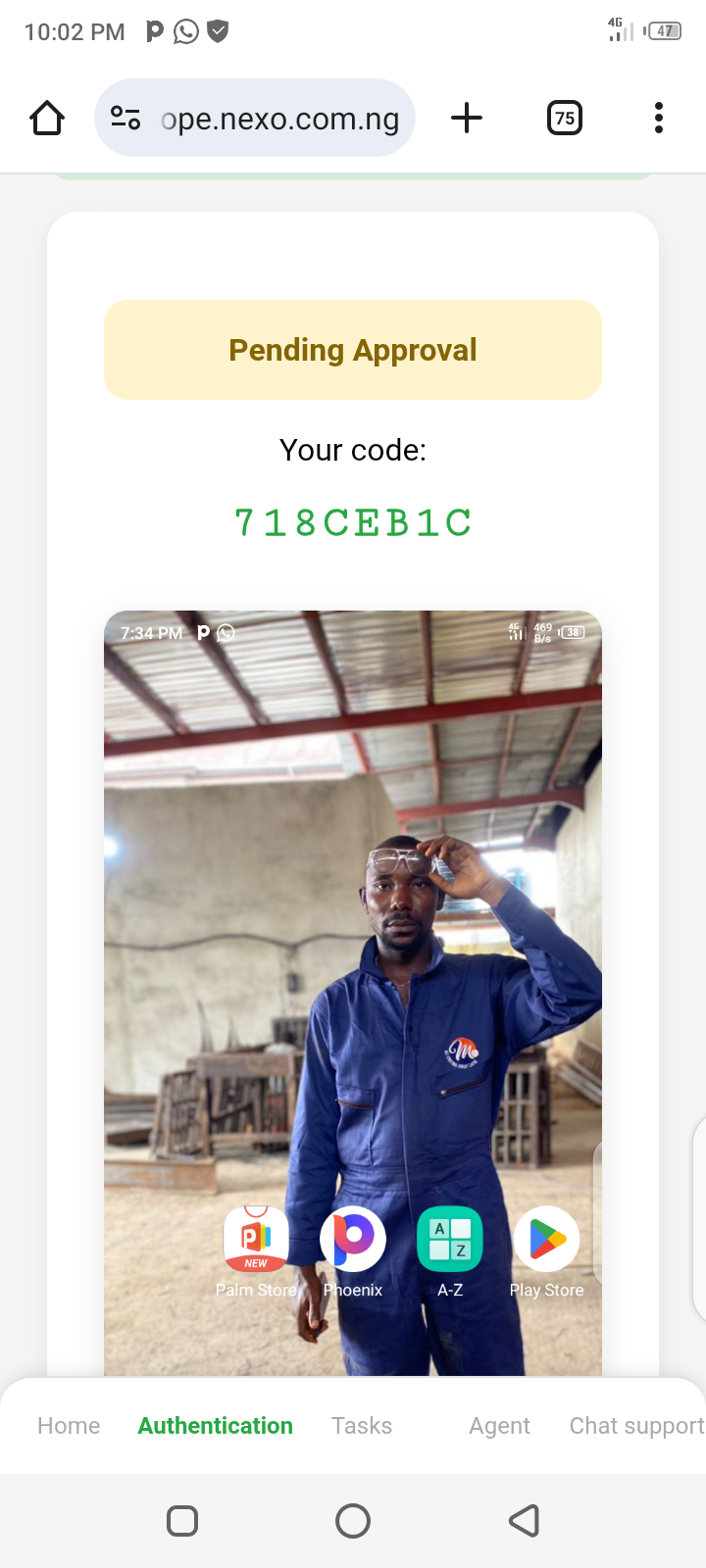Open the tab switcher showing 75
The image size is (706, 1568).
pos(564,119)
